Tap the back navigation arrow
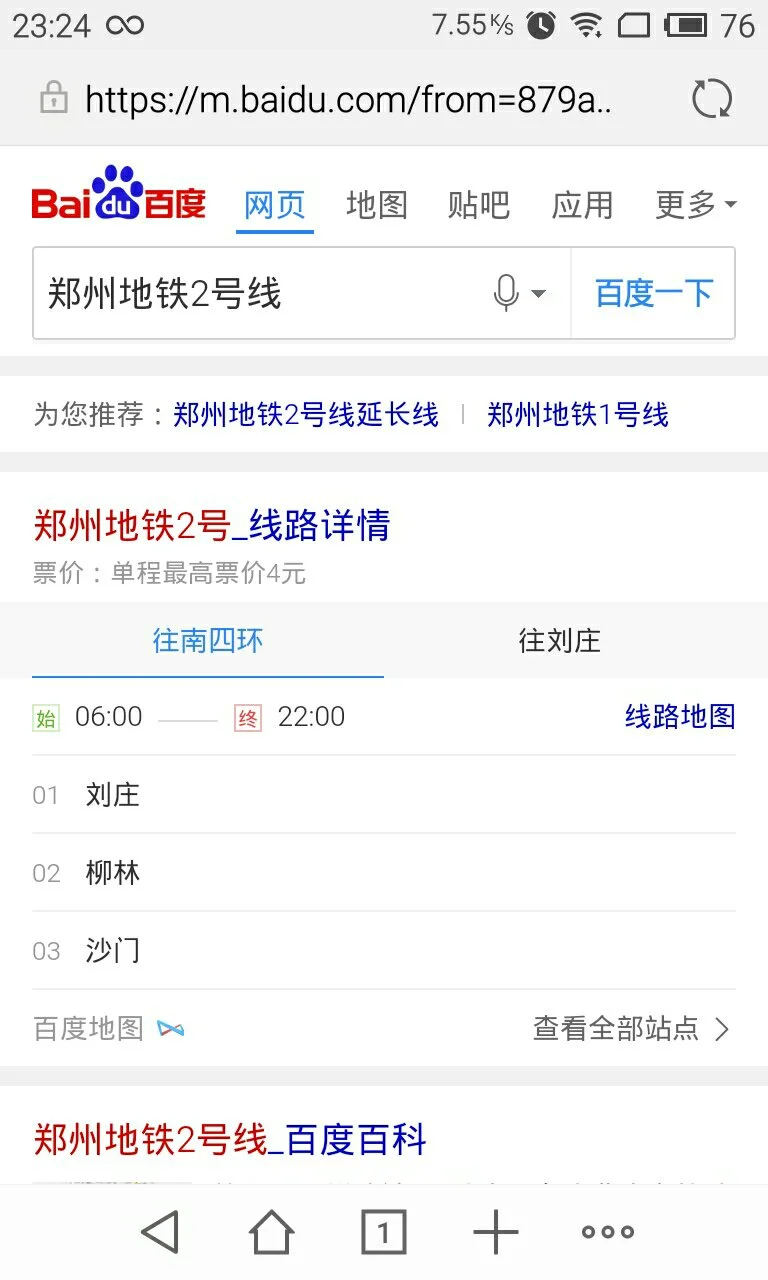The height and width of the screenshot is (1280, 768). coord(160,1232)
